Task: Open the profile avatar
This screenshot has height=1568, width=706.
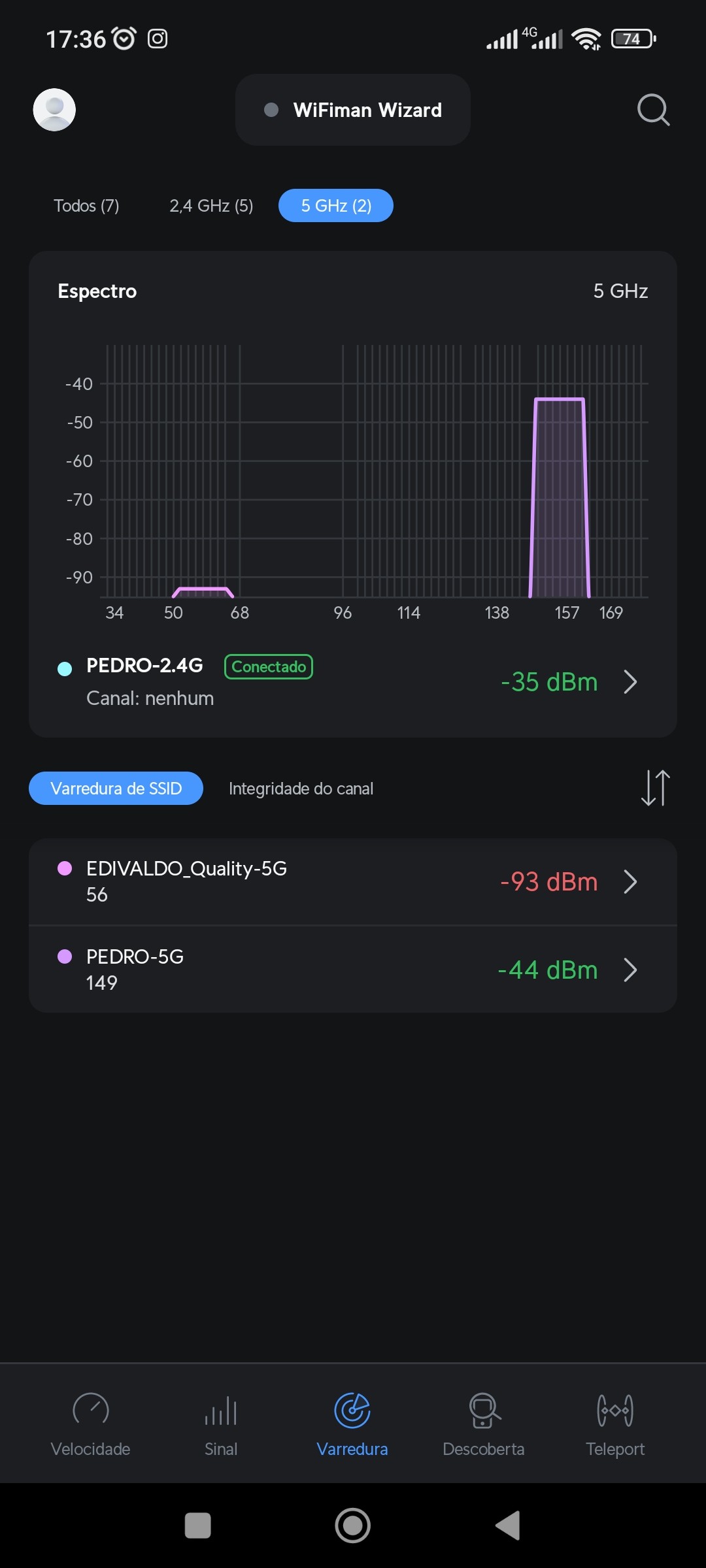Action: click(54, 110)
